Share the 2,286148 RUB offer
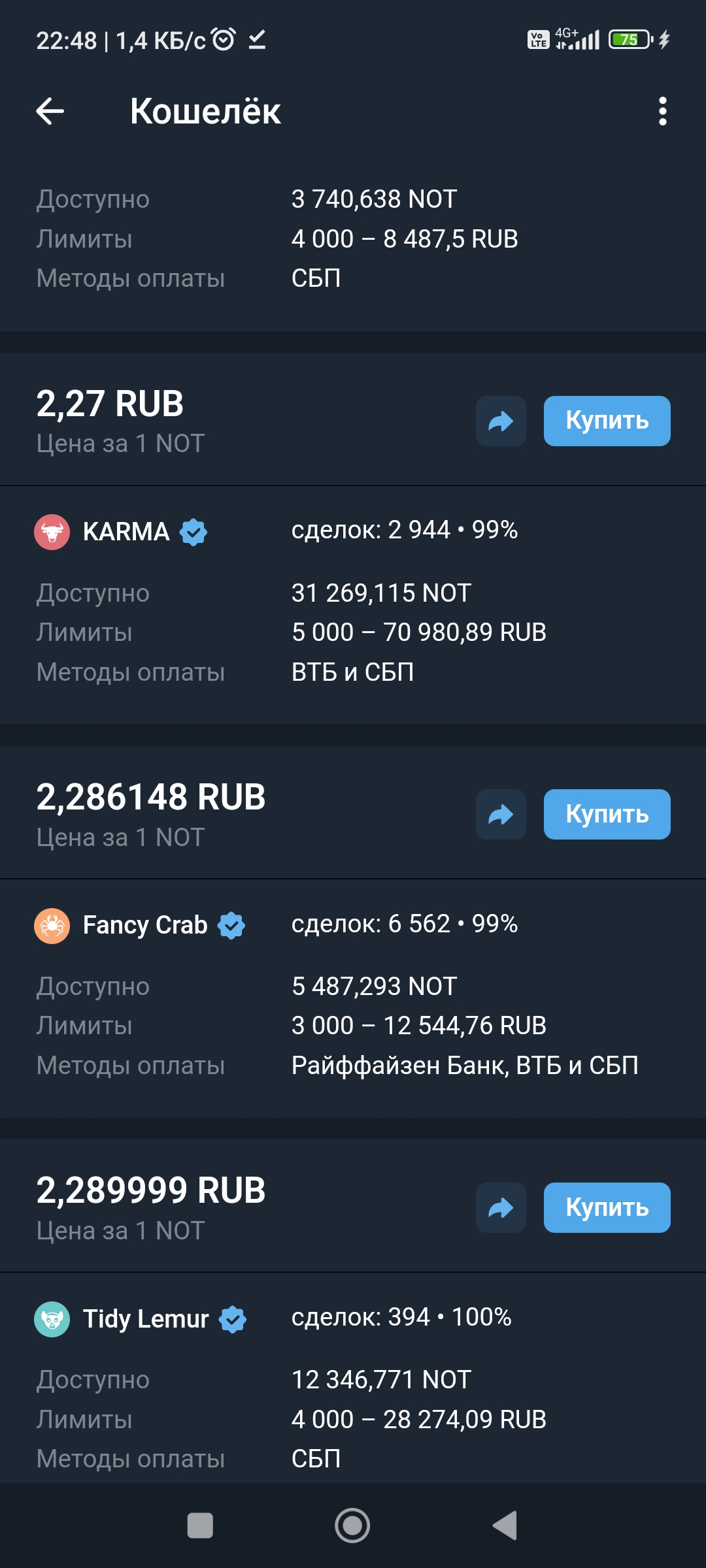The width and height of the screenshot is (706, 1568). (501, 815)
